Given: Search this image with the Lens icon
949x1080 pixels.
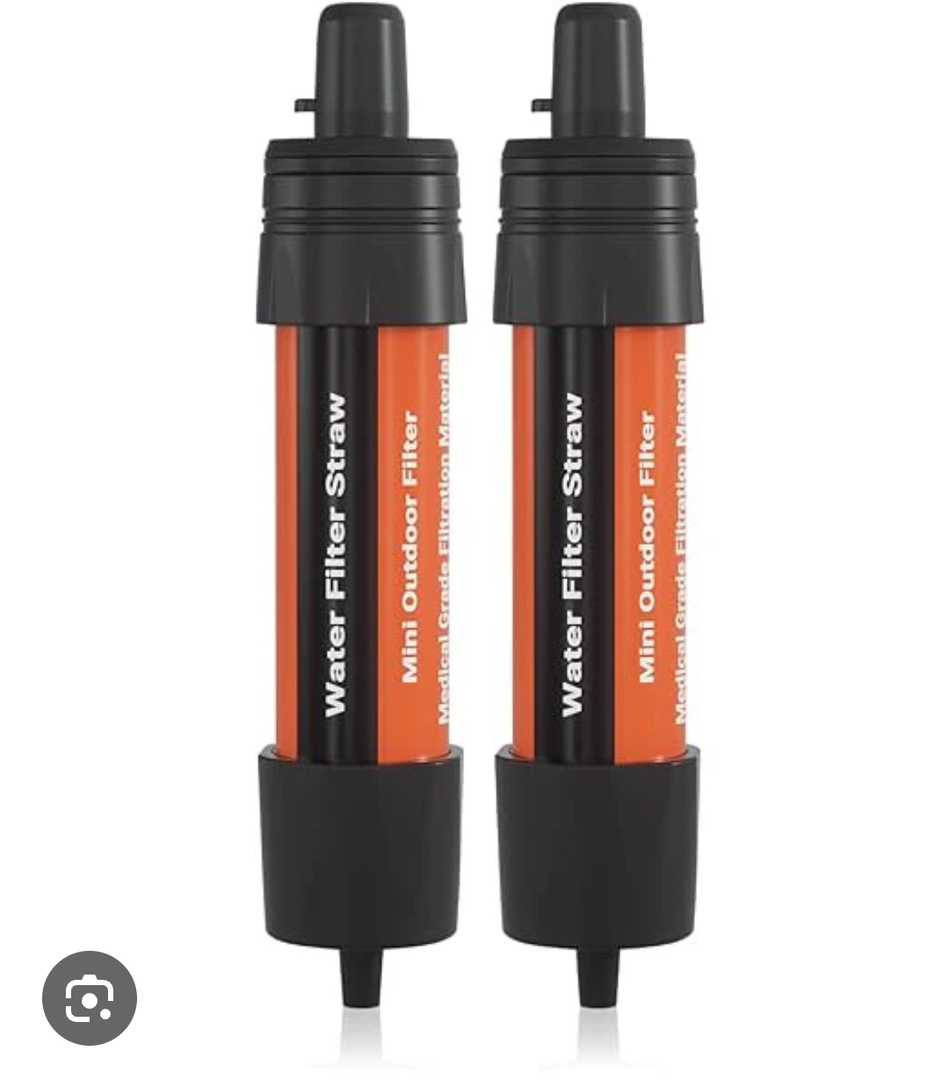Looking at the screenshot, I should [89, 997].
